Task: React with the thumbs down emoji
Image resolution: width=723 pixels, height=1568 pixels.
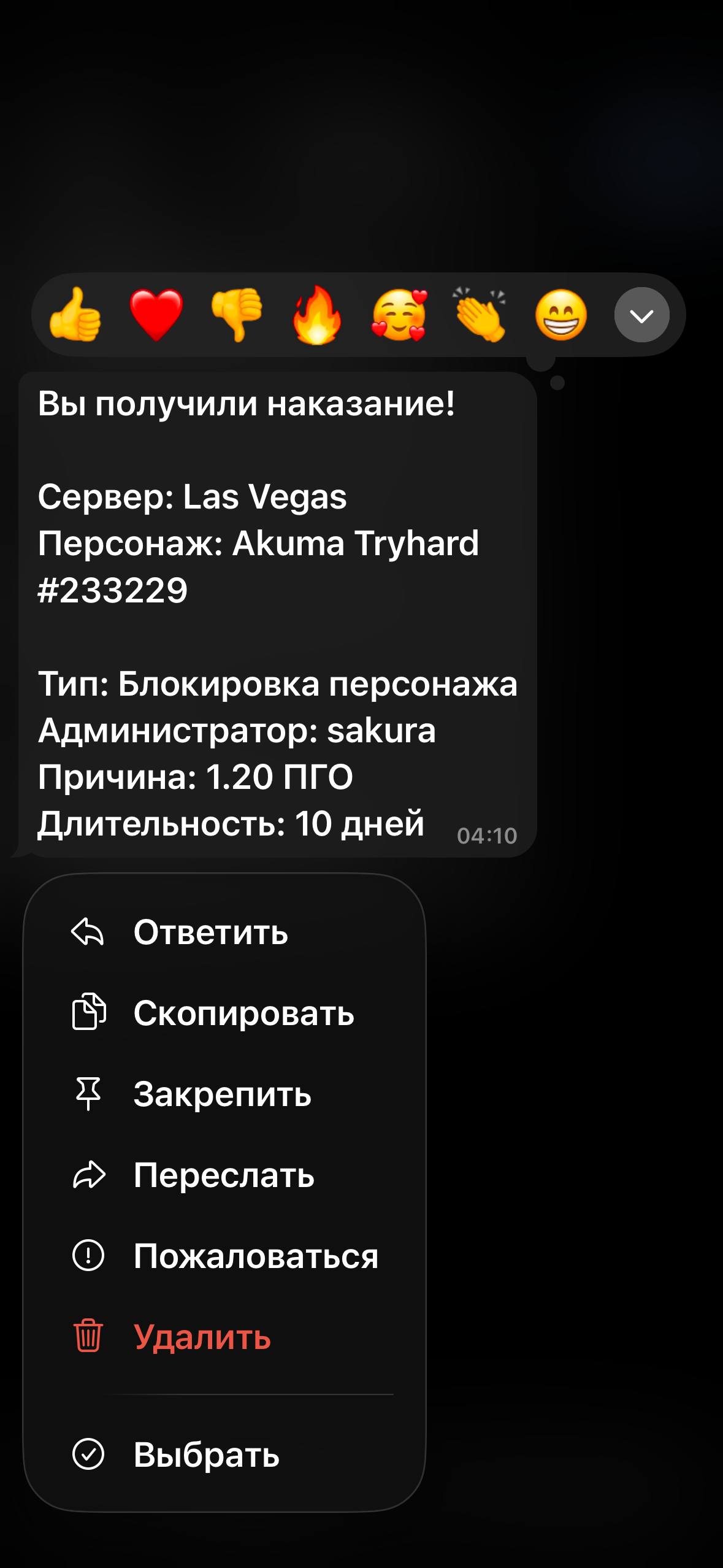Action: coord(237,315)
